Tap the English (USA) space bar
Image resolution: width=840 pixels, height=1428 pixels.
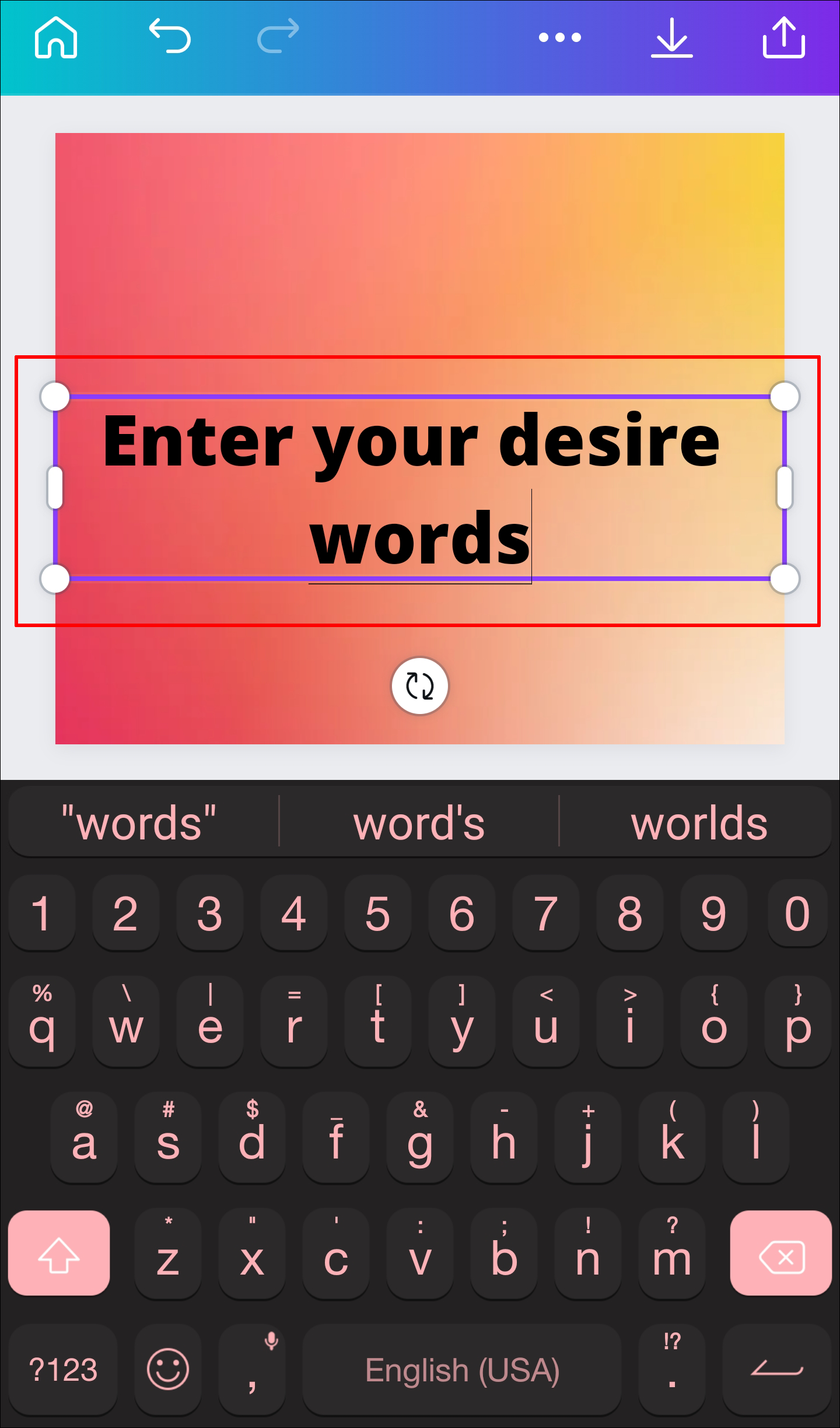(x=462, y=1370)
